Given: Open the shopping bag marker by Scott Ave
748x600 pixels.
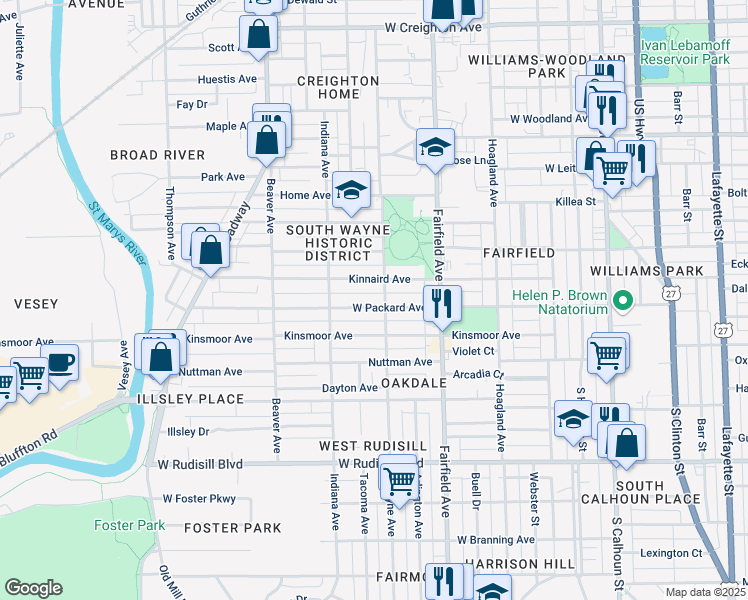Looking at the screenshot, I should pyautogui.click(x=259, y=35).
